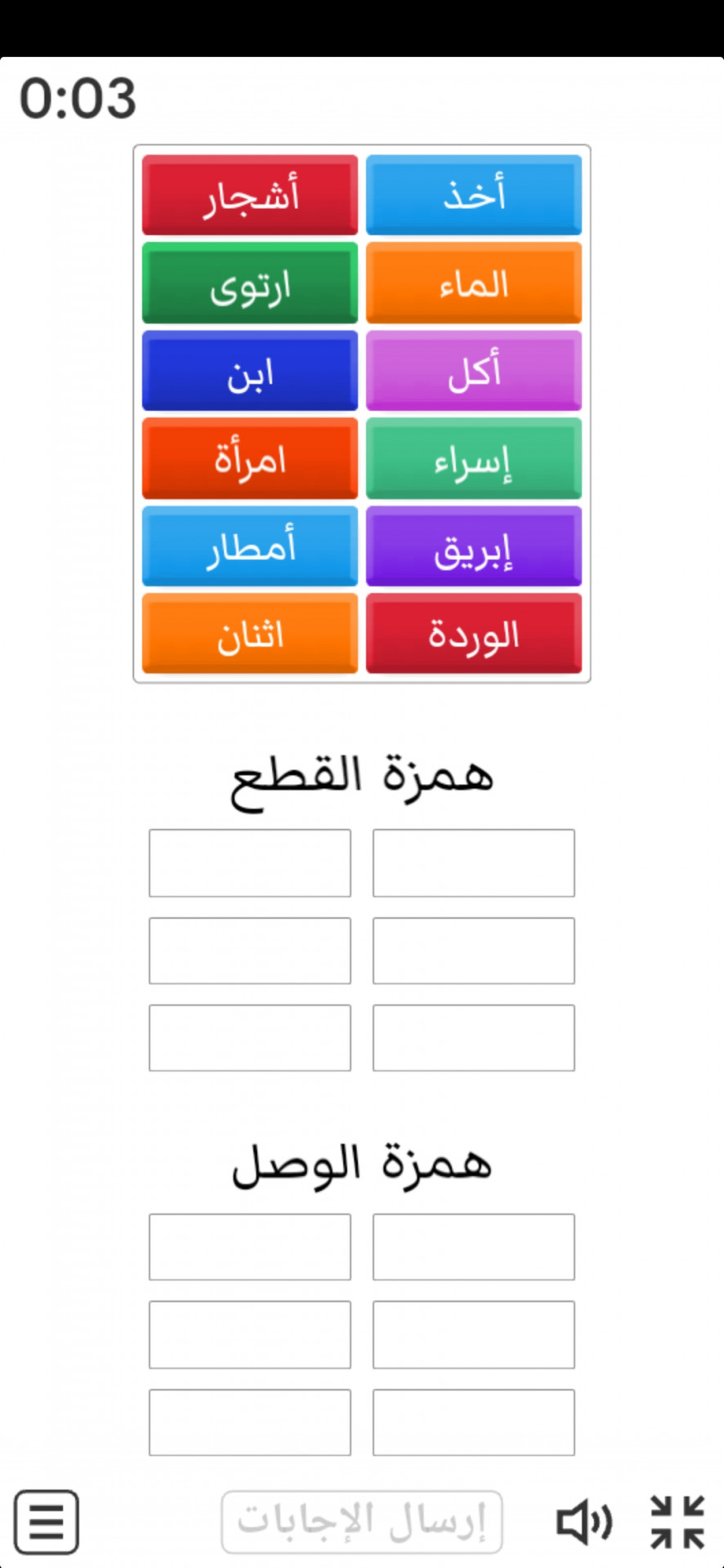Screen dimensions: 724x1568
Task: Pick the purple أكل word tile
Action: click(x=474, y=371)
